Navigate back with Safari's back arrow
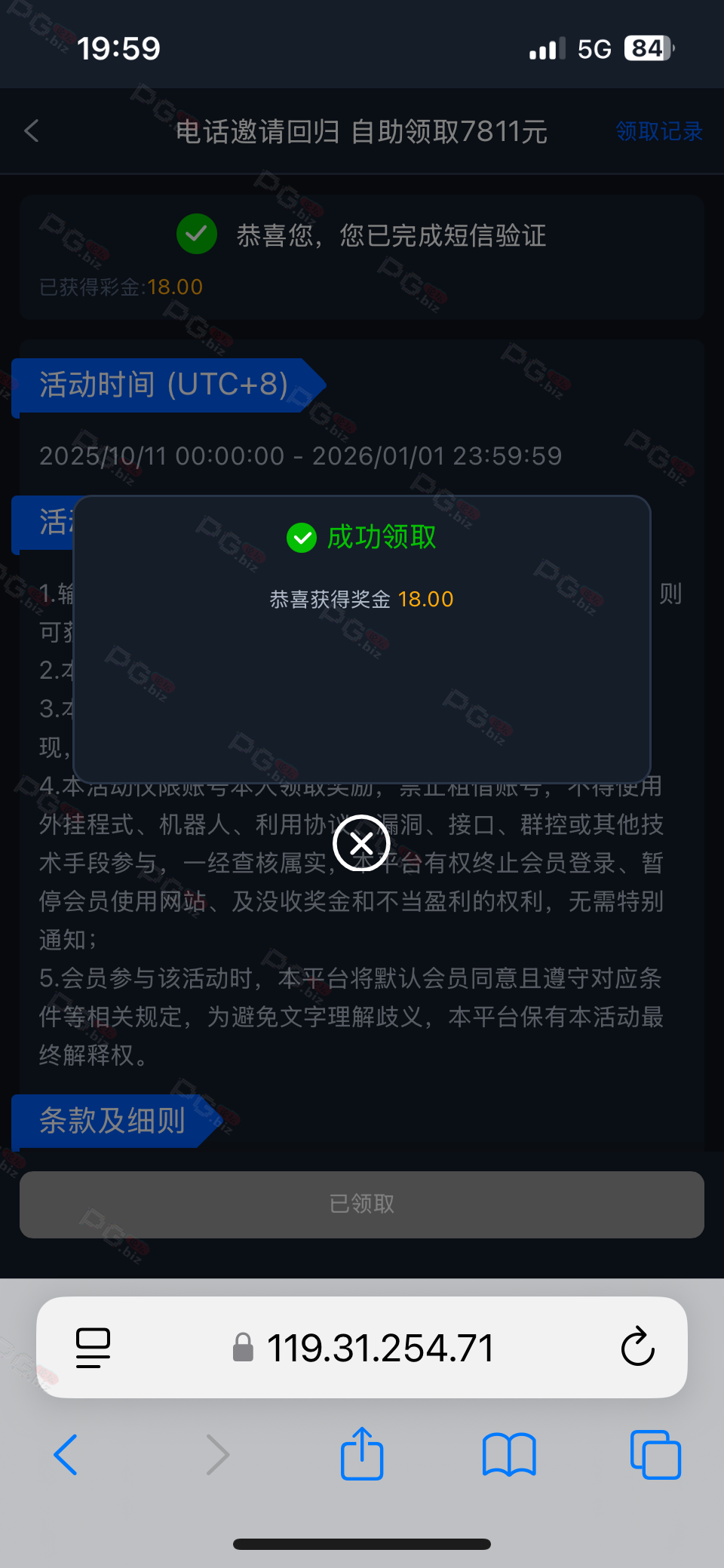This screenshot has height=1568, width=724. [x=66, y=1454]
